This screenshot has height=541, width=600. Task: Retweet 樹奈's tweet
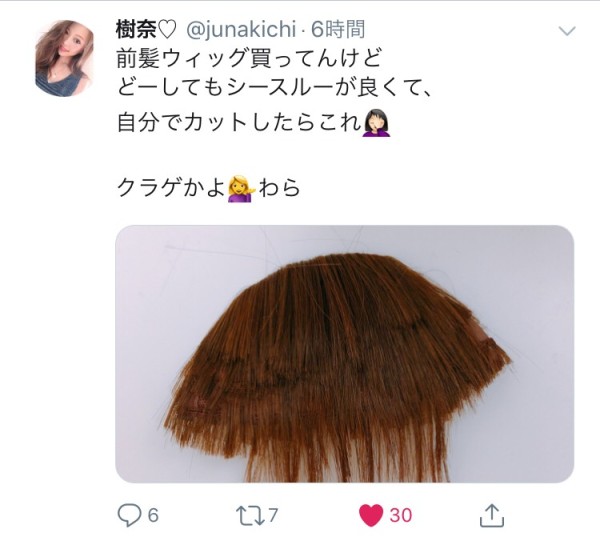246,514
